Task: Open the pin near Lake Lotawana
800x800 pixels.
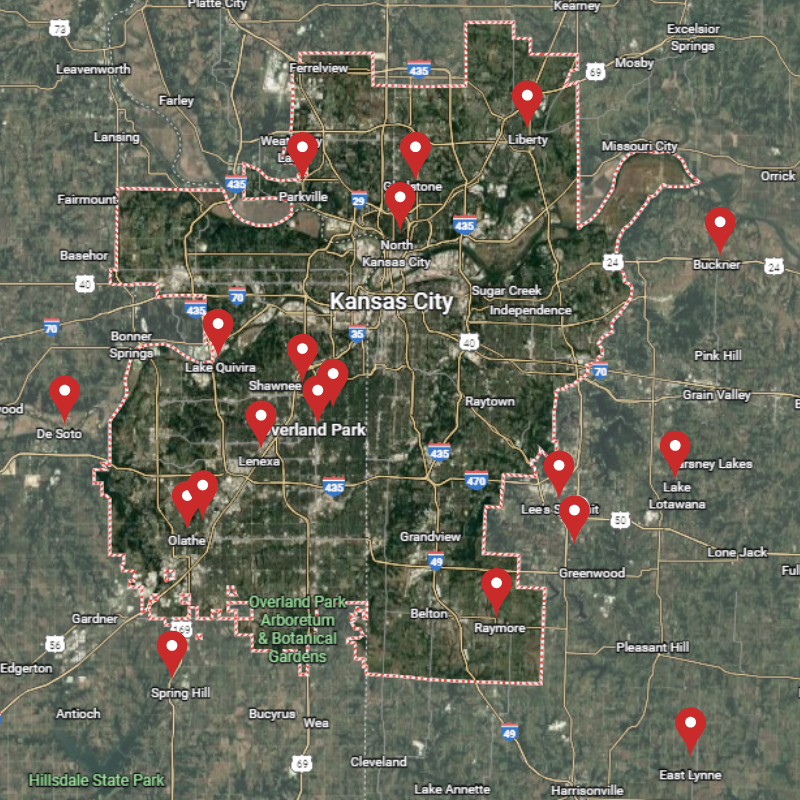Action: pyautogui.click(x=675, y=450)
